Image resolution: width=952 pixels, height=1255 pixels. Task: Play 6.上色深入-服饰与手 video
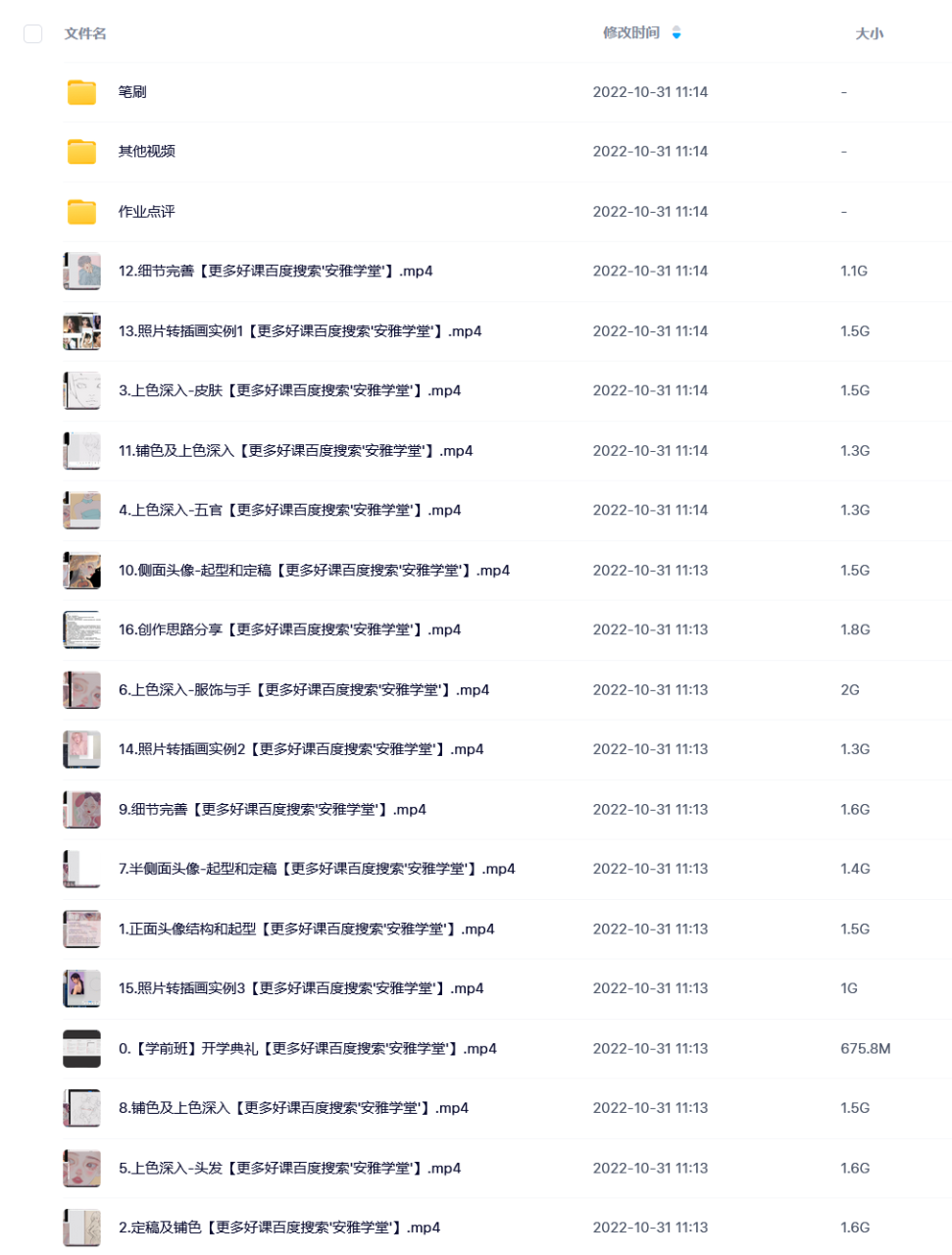(x=304, y=690)
